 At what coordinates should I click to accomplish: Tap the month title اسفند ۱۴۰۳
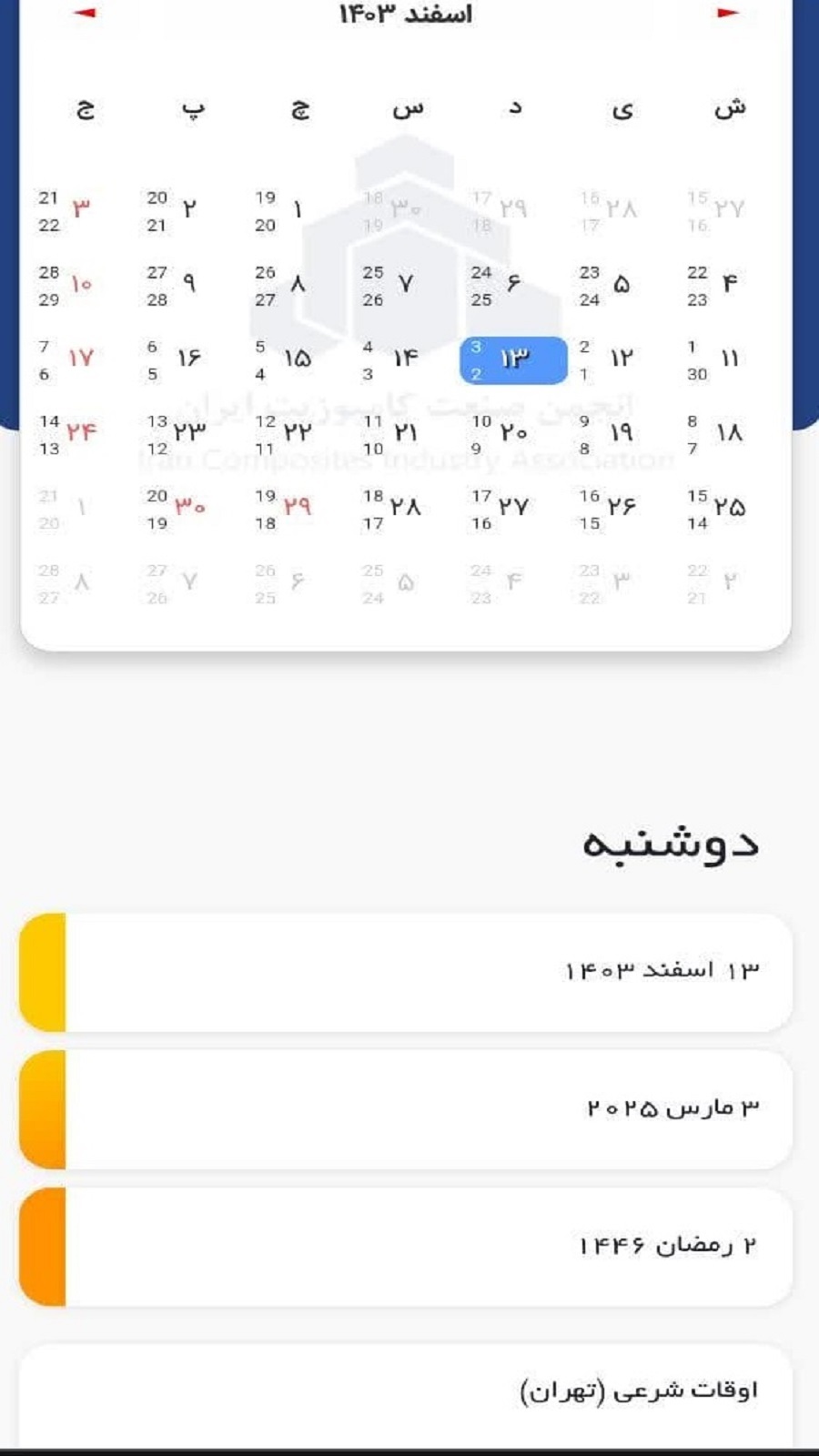[409, 15]
